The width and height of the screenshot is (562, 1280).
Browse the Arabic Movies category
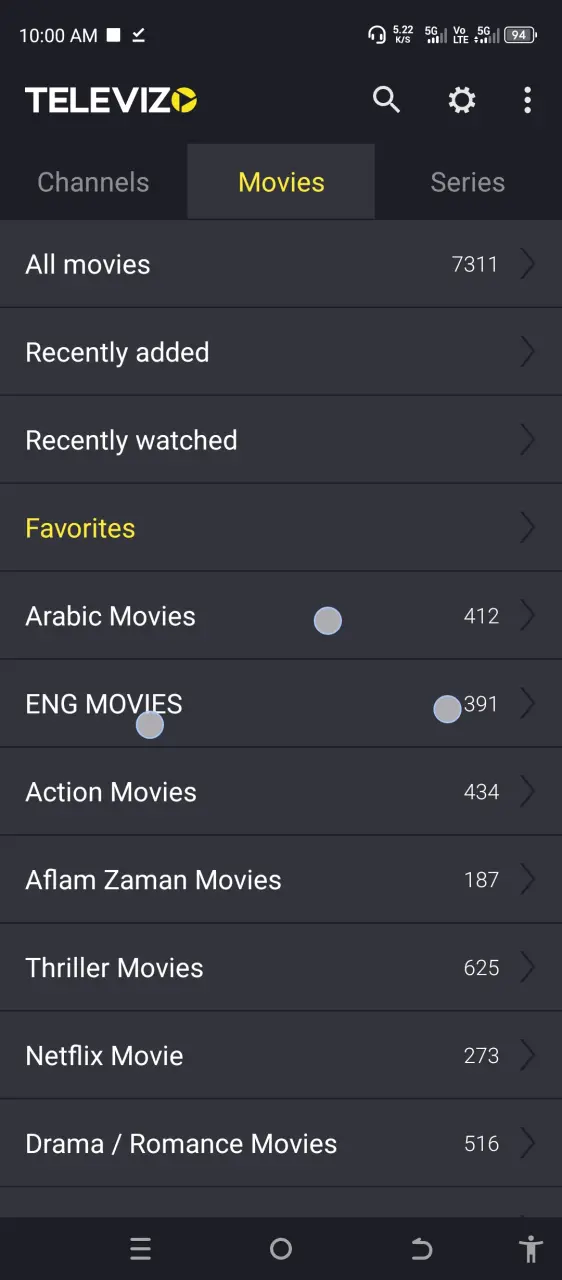[x=281, y=616]
